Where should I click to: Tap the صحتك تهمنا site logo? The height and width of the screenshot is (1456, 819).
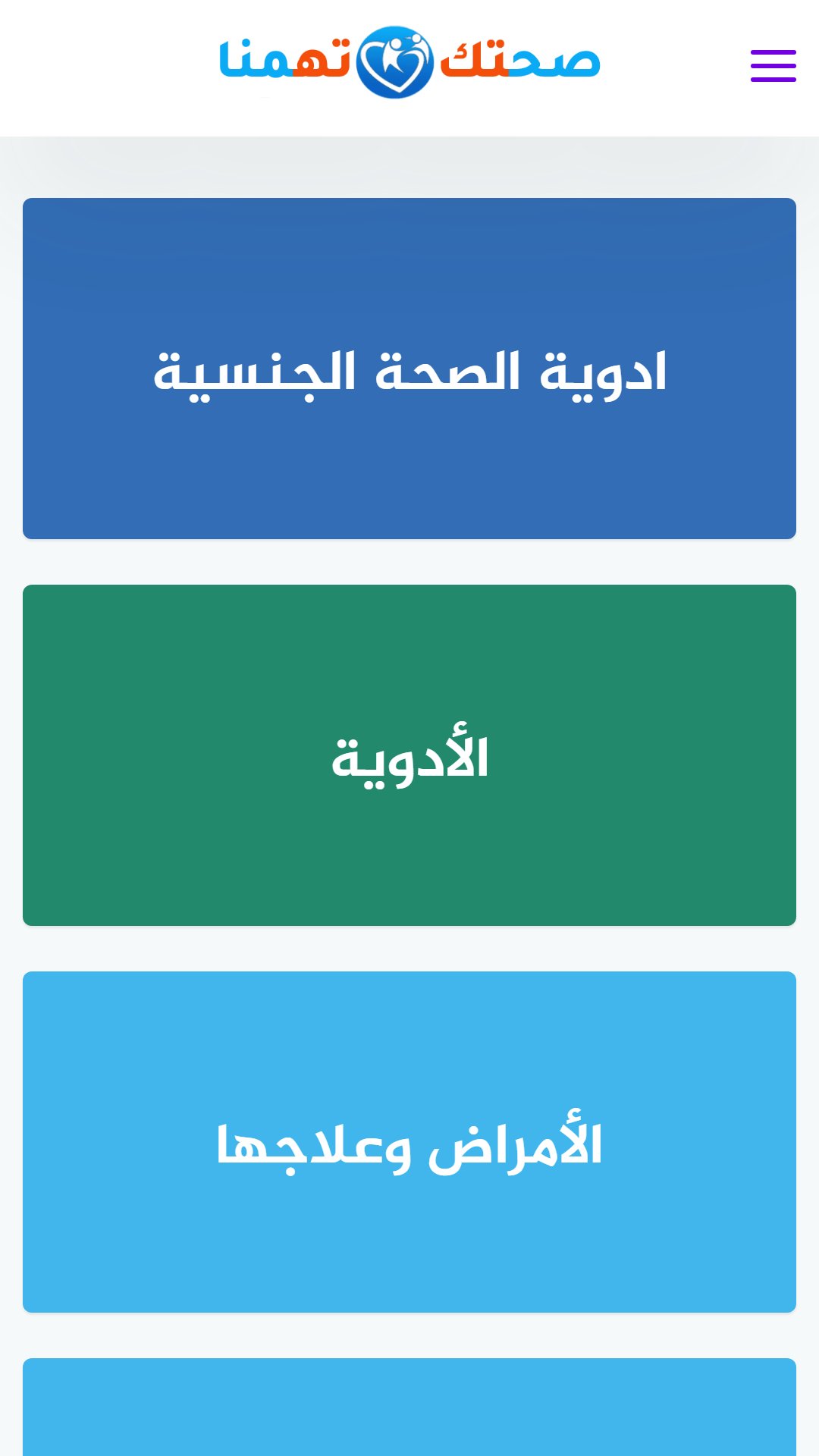pos(409,62)
